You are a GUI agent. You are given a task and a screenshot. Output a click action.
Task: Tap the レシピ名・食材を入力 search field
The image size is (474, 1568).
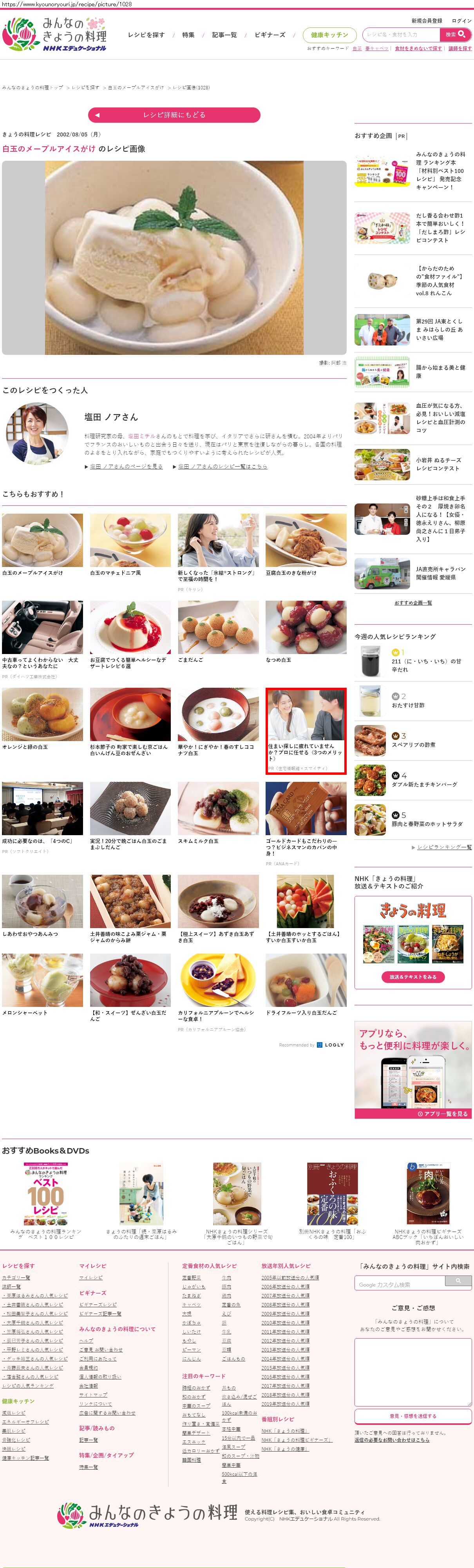tap(400, 35)
